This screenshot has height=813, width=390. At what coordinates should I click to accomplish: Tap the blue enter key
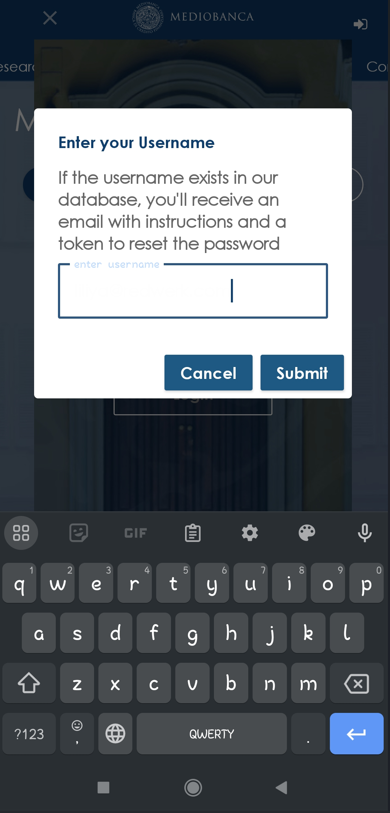point(357,734)
